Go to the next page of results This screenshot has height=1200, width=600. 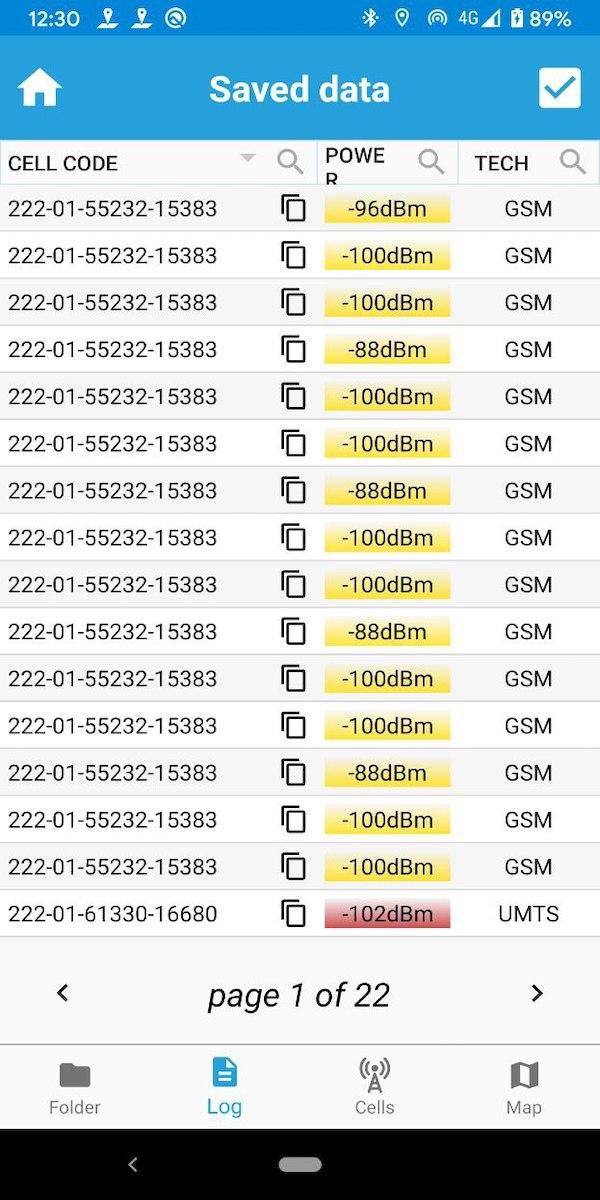coord(537,993)
